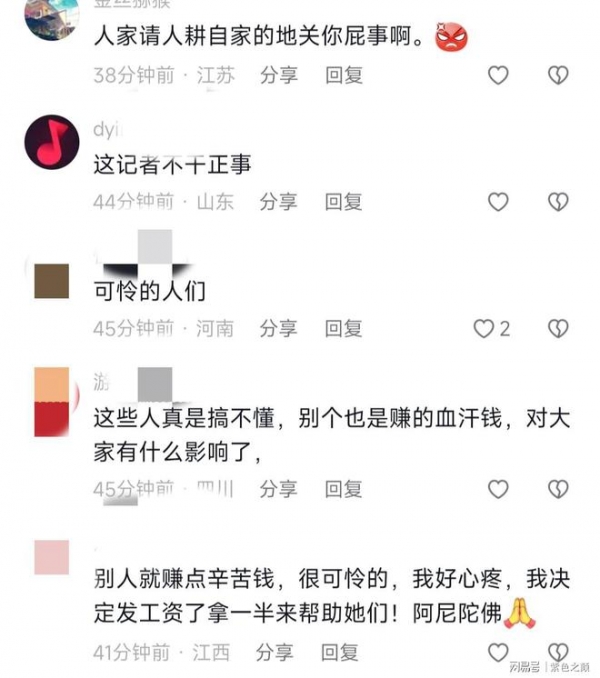Image resolution: width=600 pixels, height=678 pixels.
Task: Share the comment '可怜的人们'
Action: click(x=278, y=328)
